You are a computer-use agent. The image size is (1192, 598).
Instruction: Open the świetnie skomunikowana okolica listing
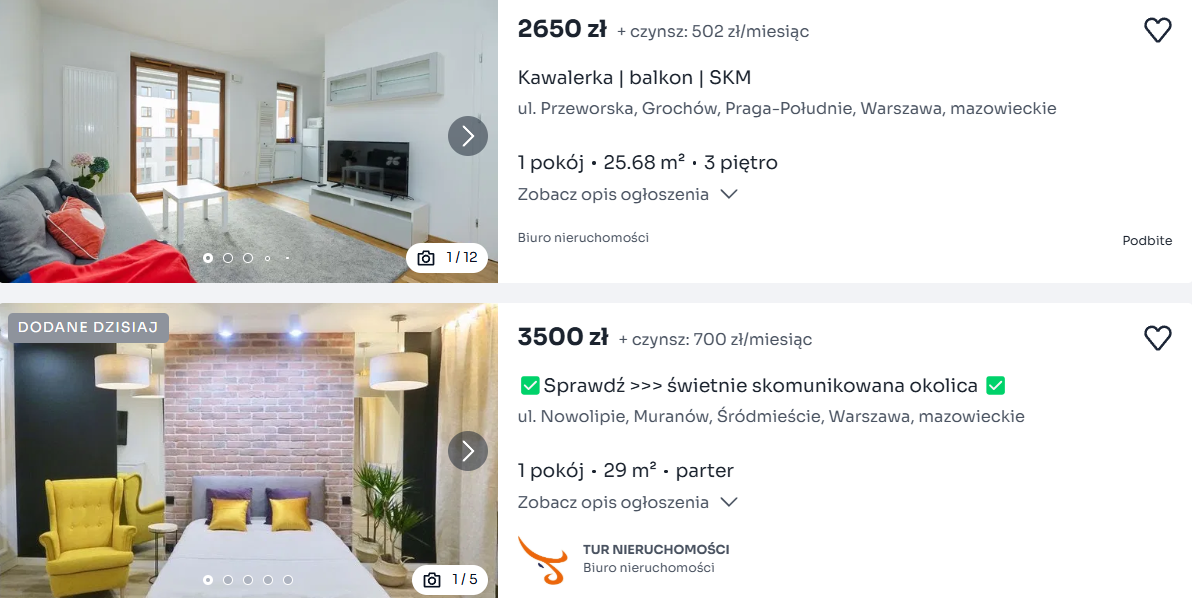coord(760,385)
